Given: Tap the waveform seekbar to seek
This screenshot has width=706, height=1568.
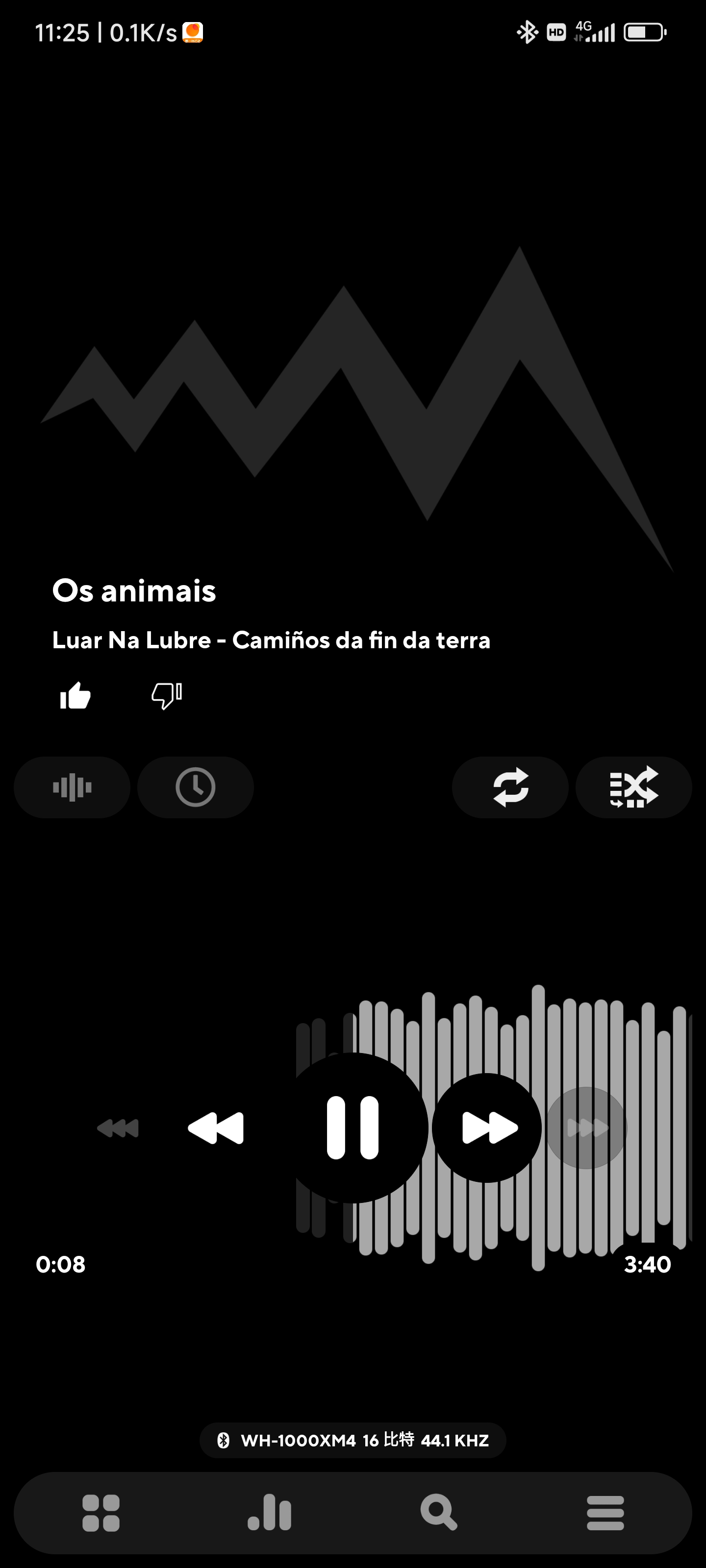Looking at the screenshot, I should click(x=493, y=1127).
